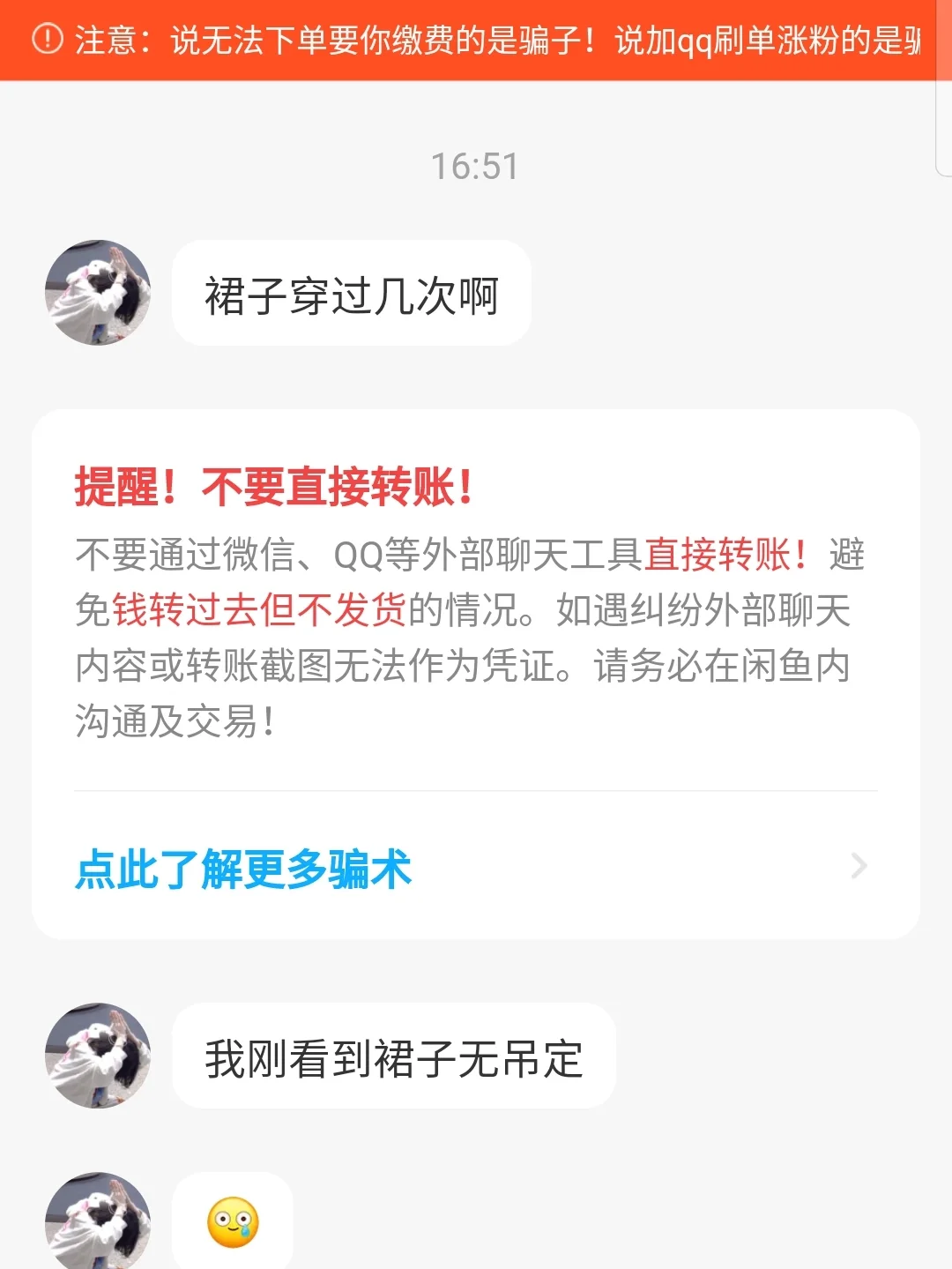The width and height of the screenshot is (952, 1269).
Task: Open sender avatar beside 裙子穿过几次啊
Action: click(98, 293)
